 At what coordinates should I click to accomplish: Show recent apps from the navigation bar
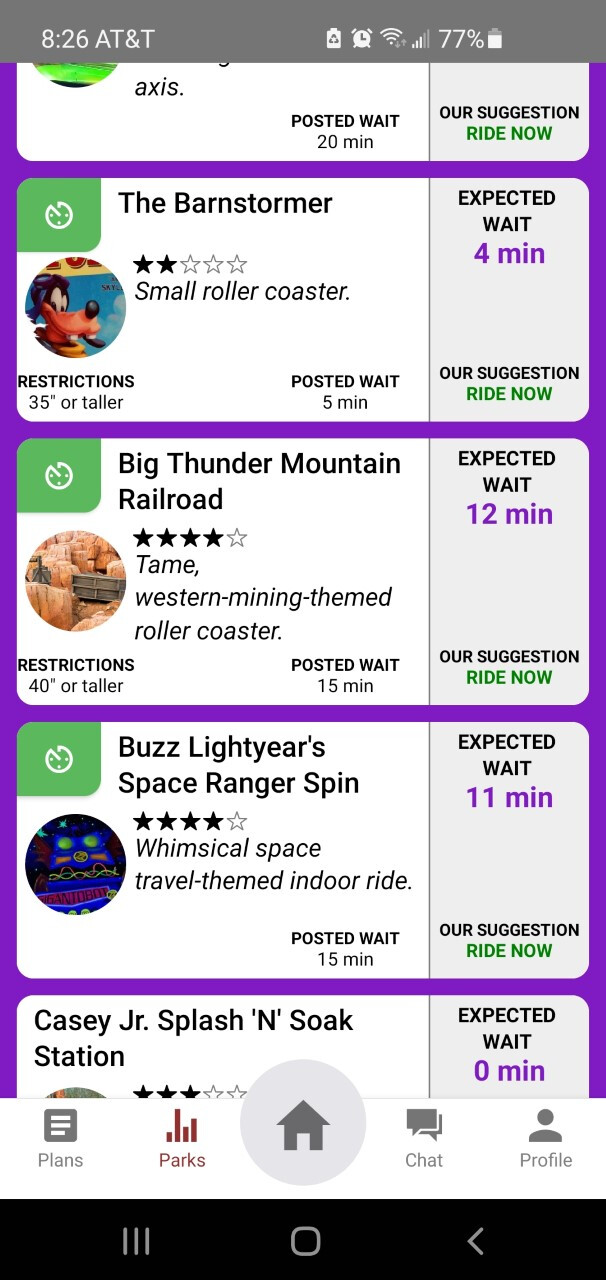click(x=136, y=1241)
